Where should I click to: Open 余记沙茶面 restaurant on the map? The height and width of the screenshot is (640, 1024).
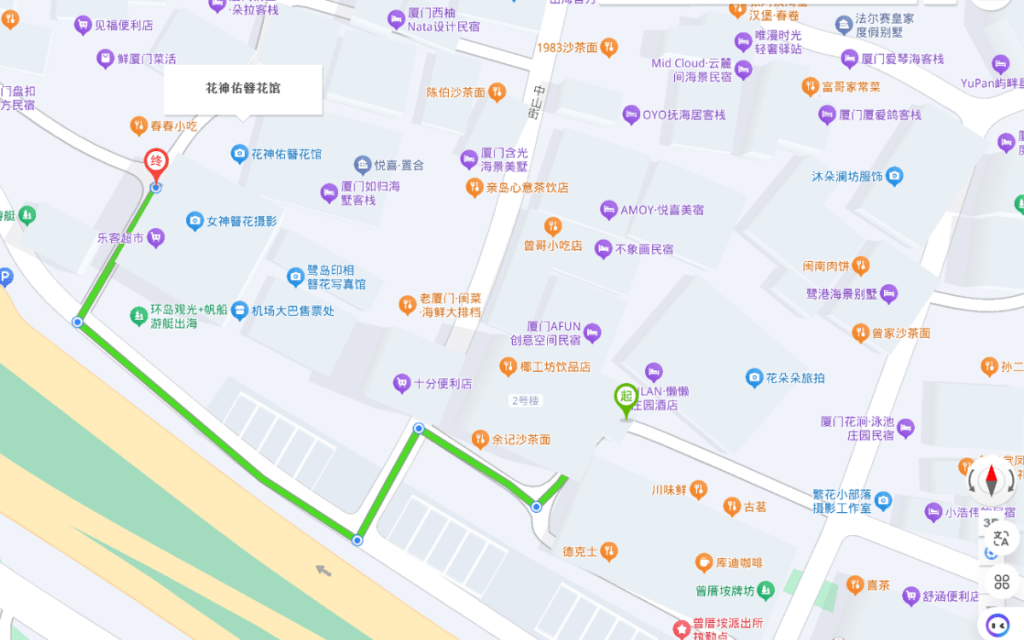coord(481,439)
